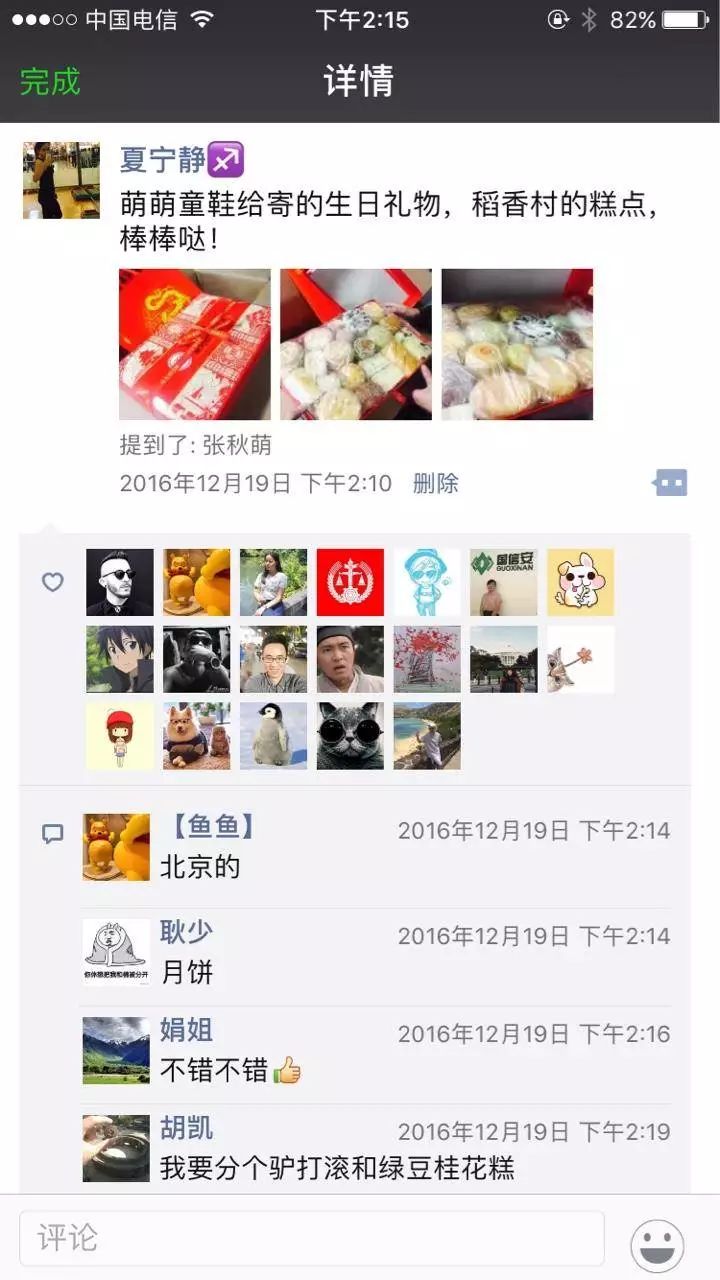View the red gift box photo
Viewport: 720px width, 1280px height.
pyautogui.click(x=194, y=344)
